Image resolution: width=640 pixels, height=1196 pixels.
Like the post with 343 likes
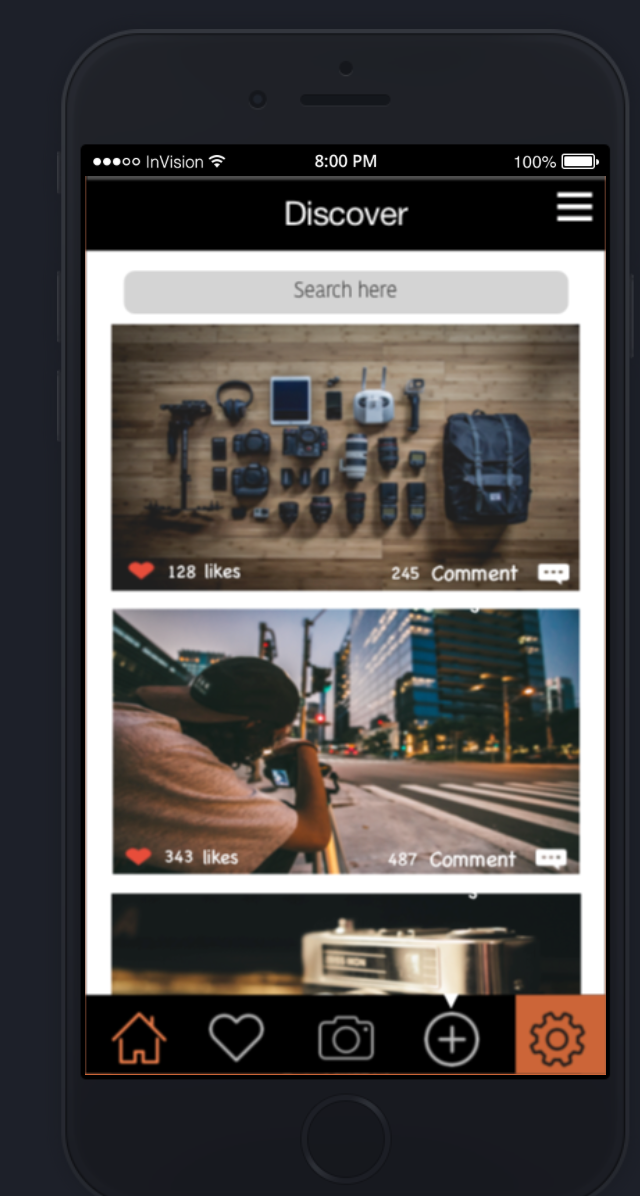(140, 857)
